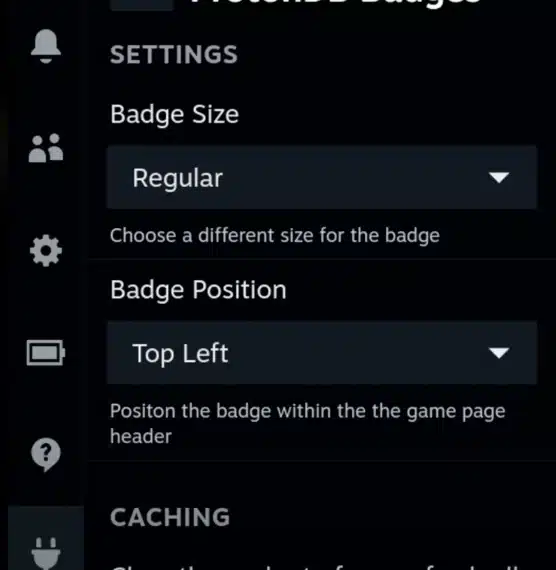Open the notifications bell tab
The height and width of the screenshot is (570, 556).
pyautogui.click(x=46, y=47)
